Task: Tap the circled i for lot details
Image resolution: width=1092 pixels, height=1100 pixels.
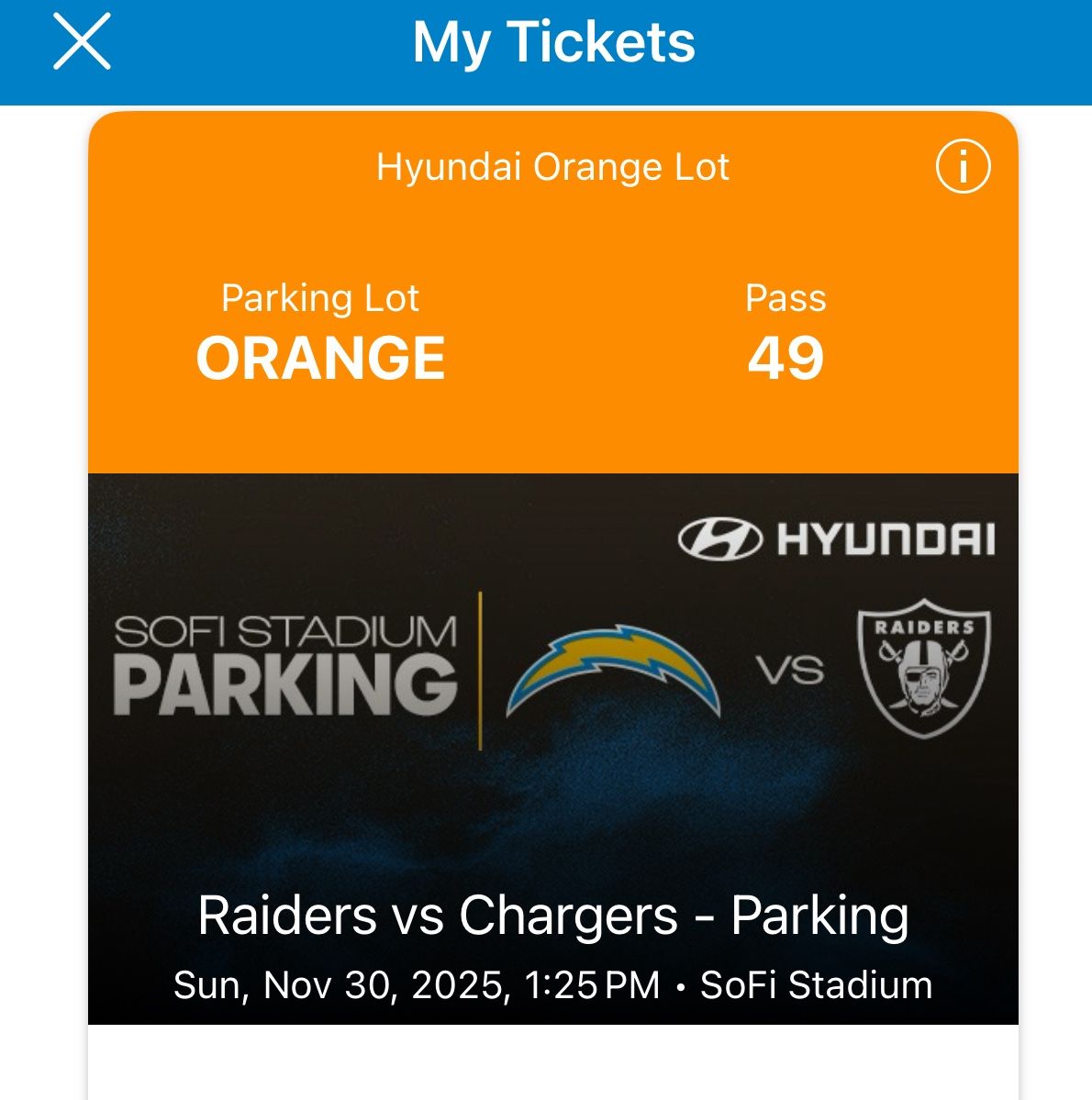Action: coord(965,168)
